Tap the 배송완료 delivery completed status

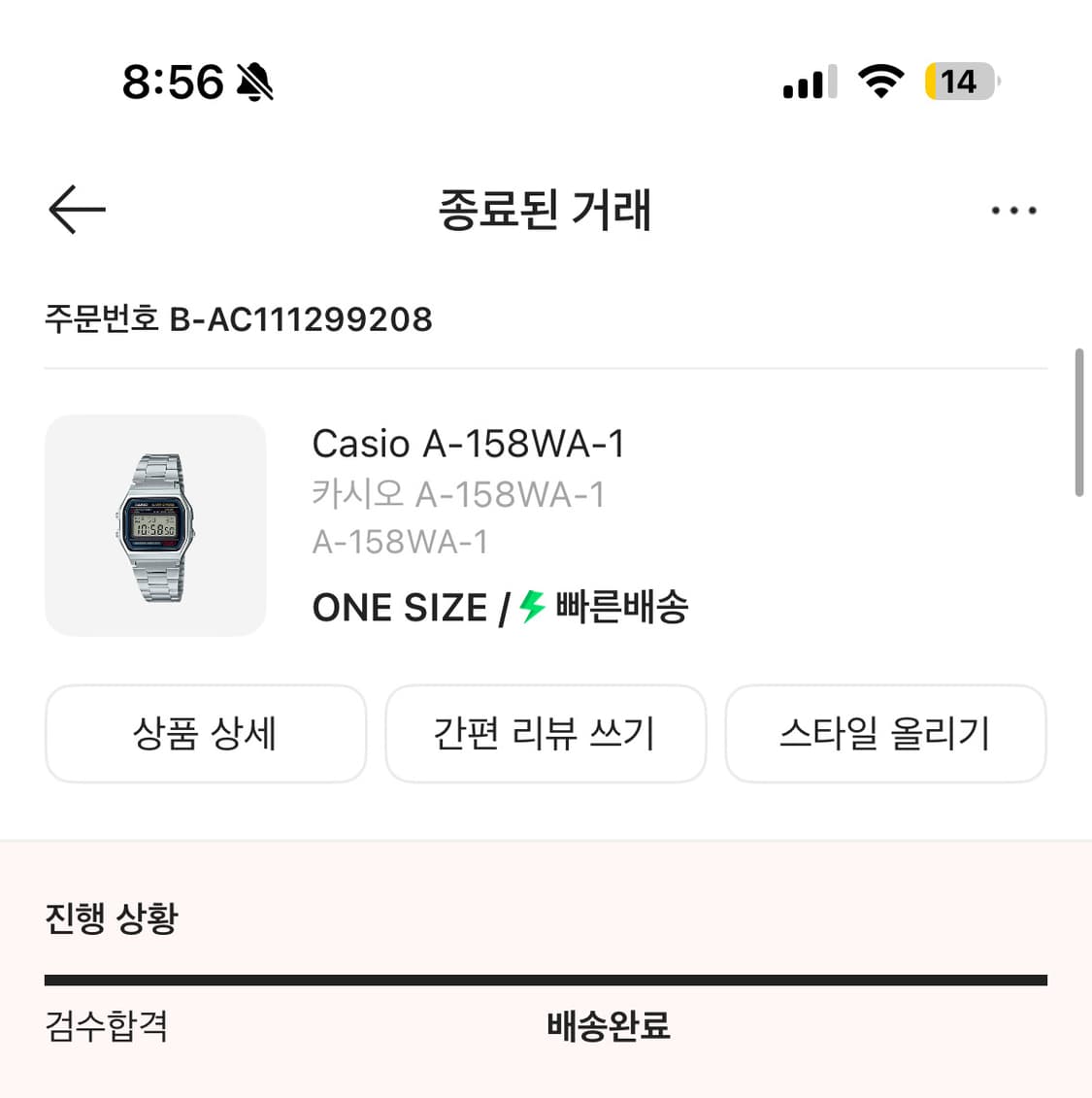tap(608, 1026)
